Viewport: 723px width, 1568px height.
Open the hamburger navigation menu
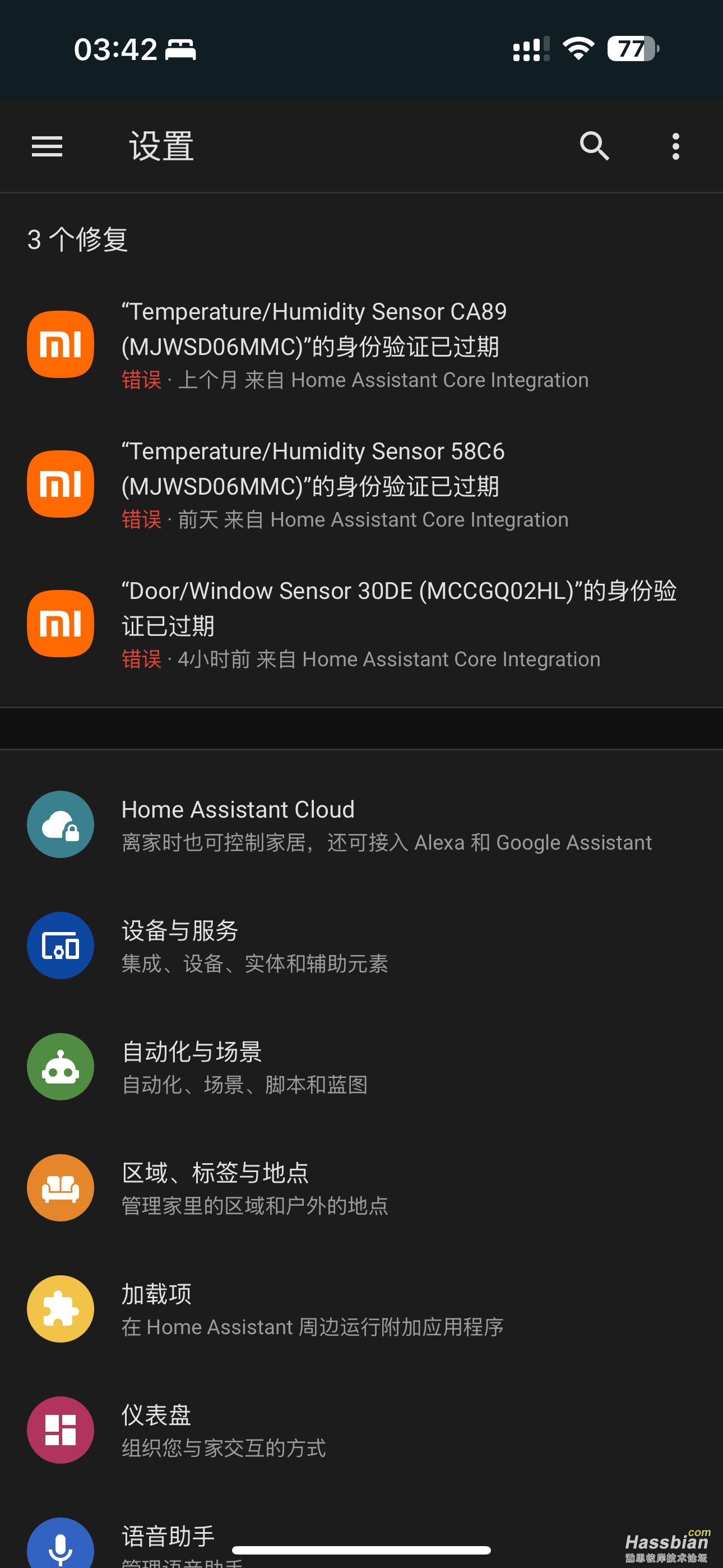tap(47, 147)
